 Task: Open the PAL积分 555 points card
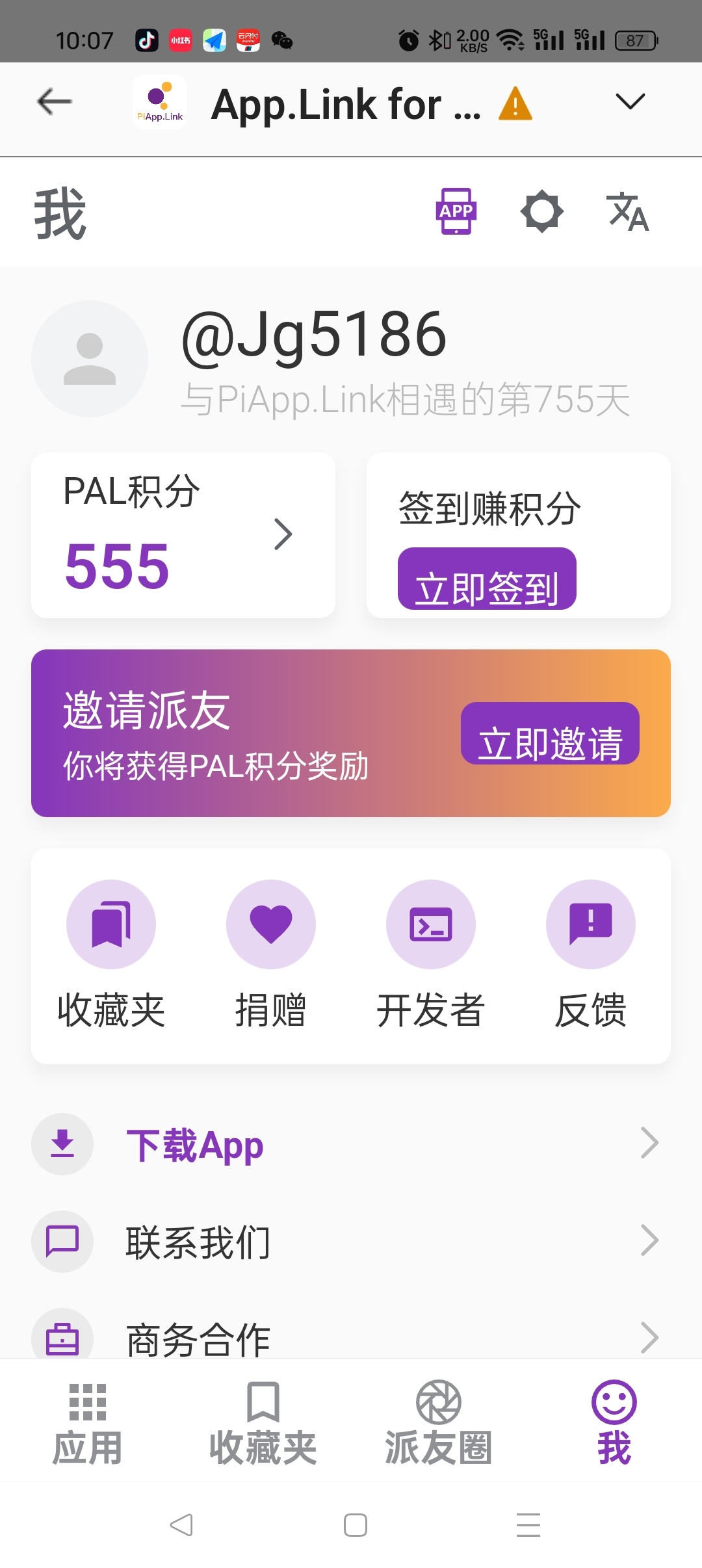(183, 535)
